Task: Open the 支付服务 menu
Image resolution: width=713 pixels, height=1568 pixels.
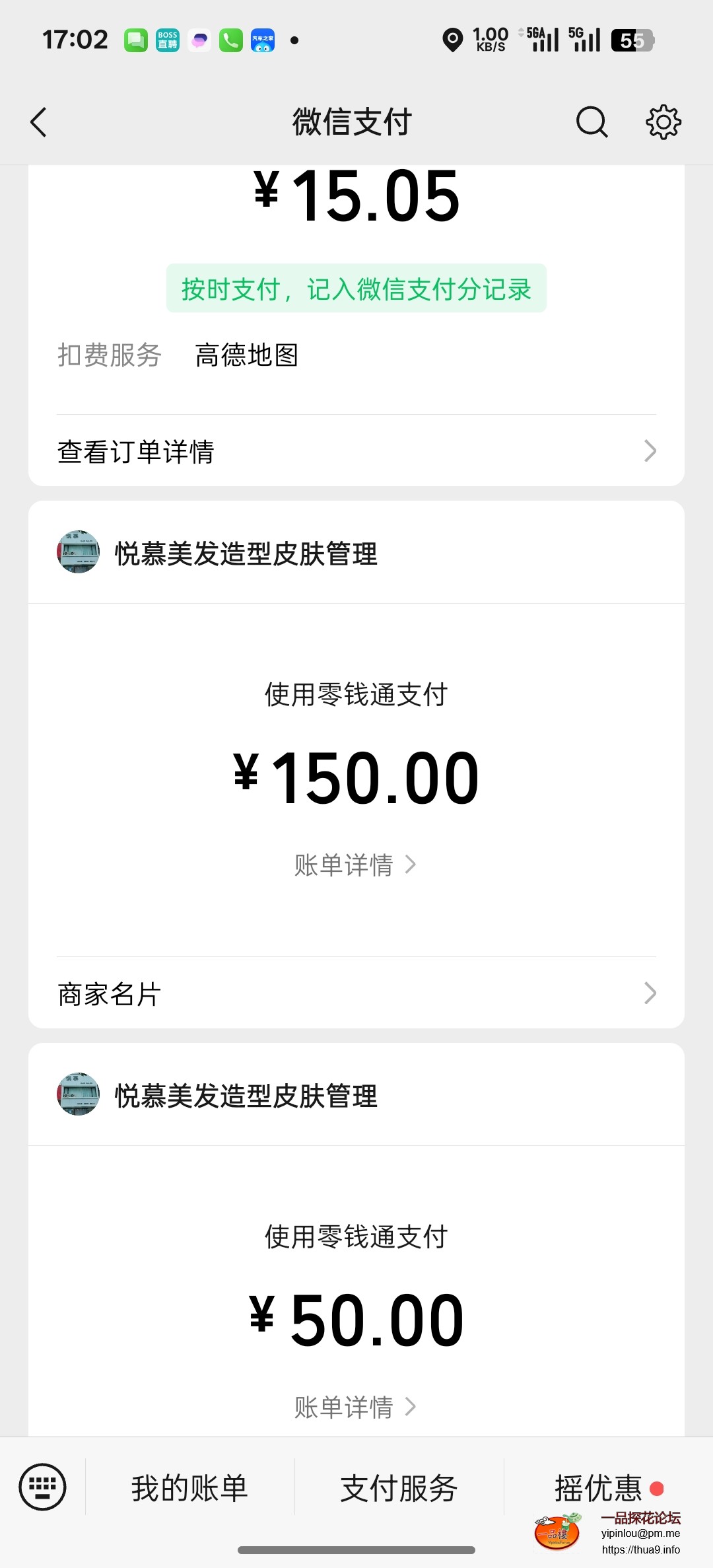Action: [399, 1489]
